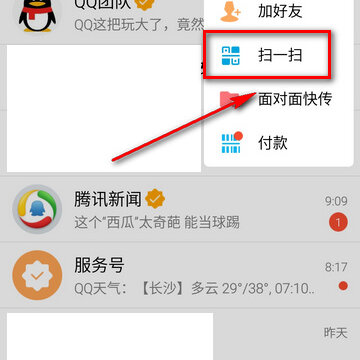Select 加好友 in the popup menu
360x360 pixels.
click(x=278, y=12)
